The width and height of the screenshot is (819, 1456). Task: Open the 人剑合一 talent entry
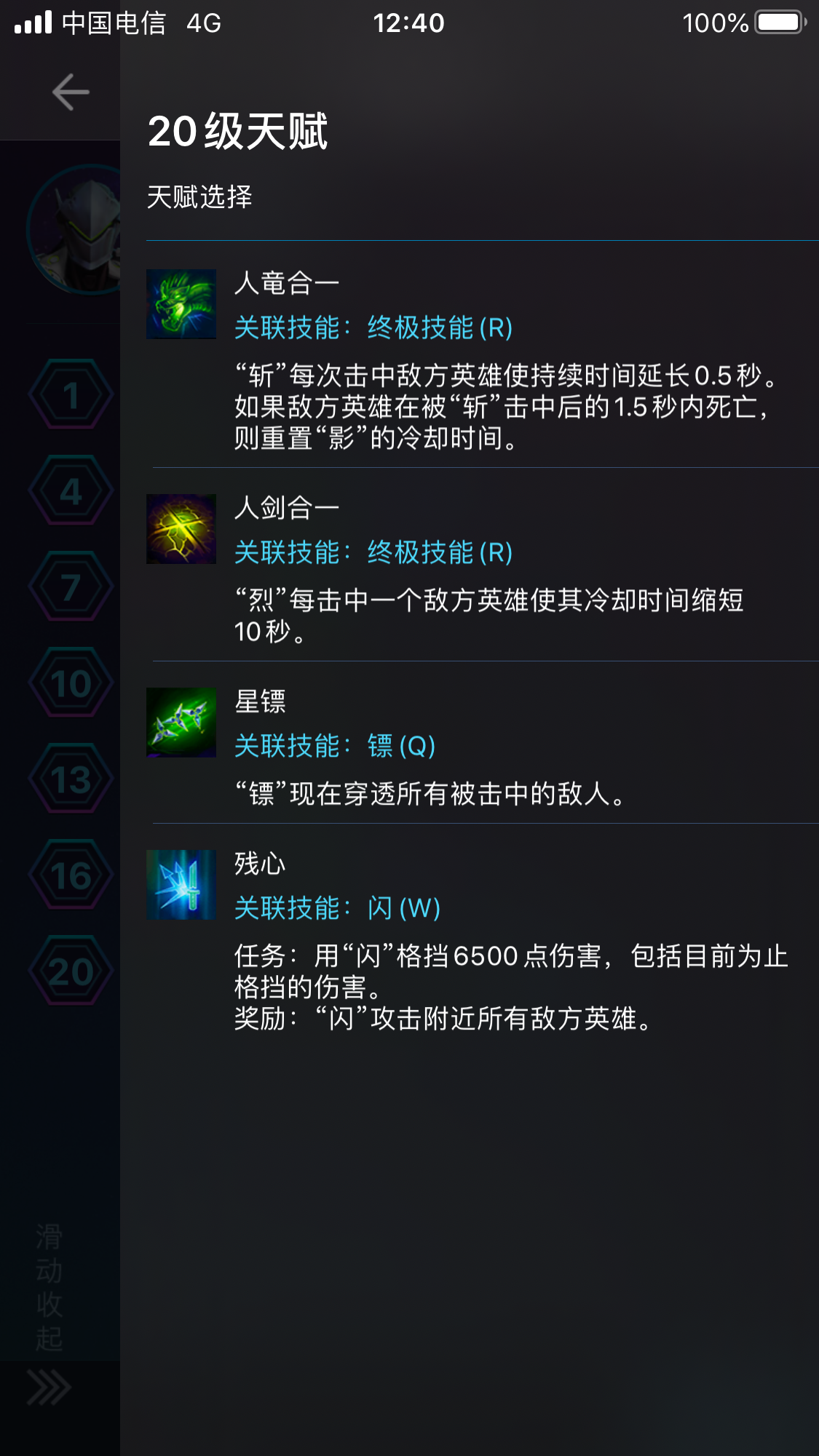tap(480, 566)
